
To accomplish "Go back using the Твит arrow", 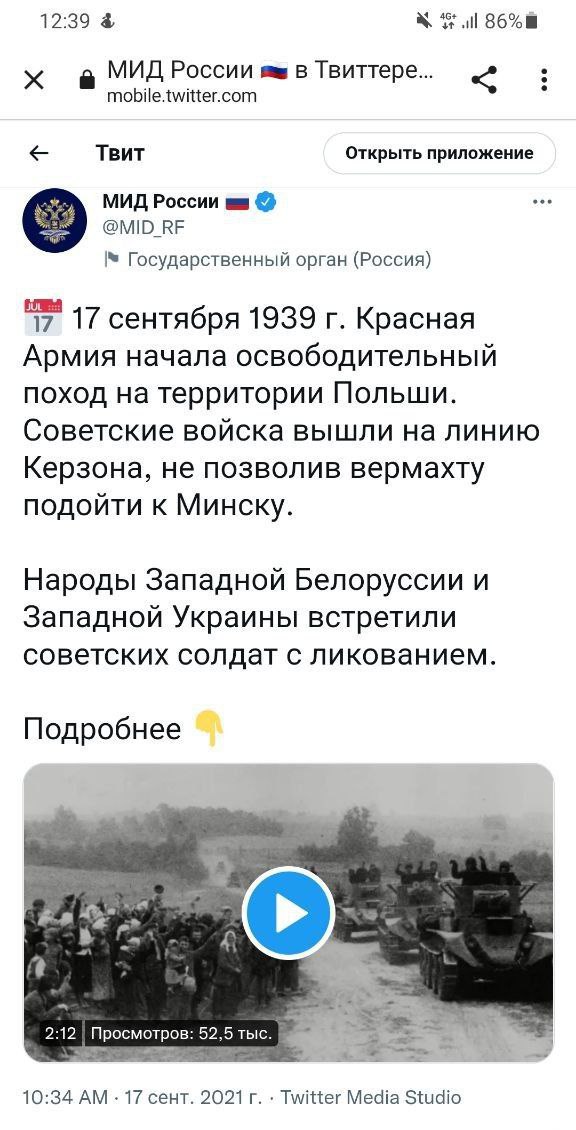I will (39, 153).
